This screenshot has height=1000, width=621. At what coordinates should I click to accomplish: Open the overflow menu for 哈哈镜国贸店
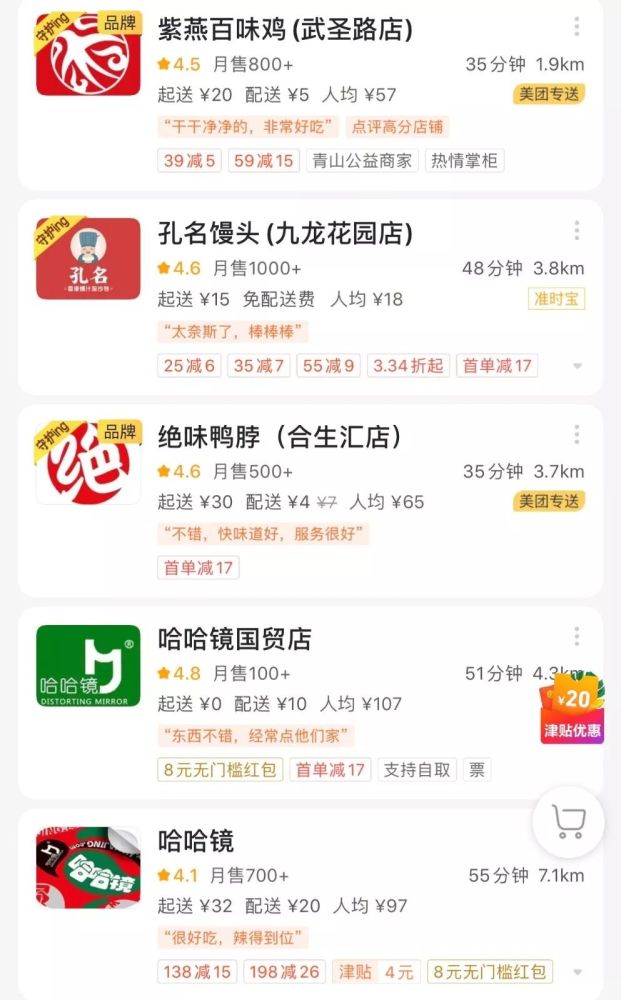(x=577, y=636)
